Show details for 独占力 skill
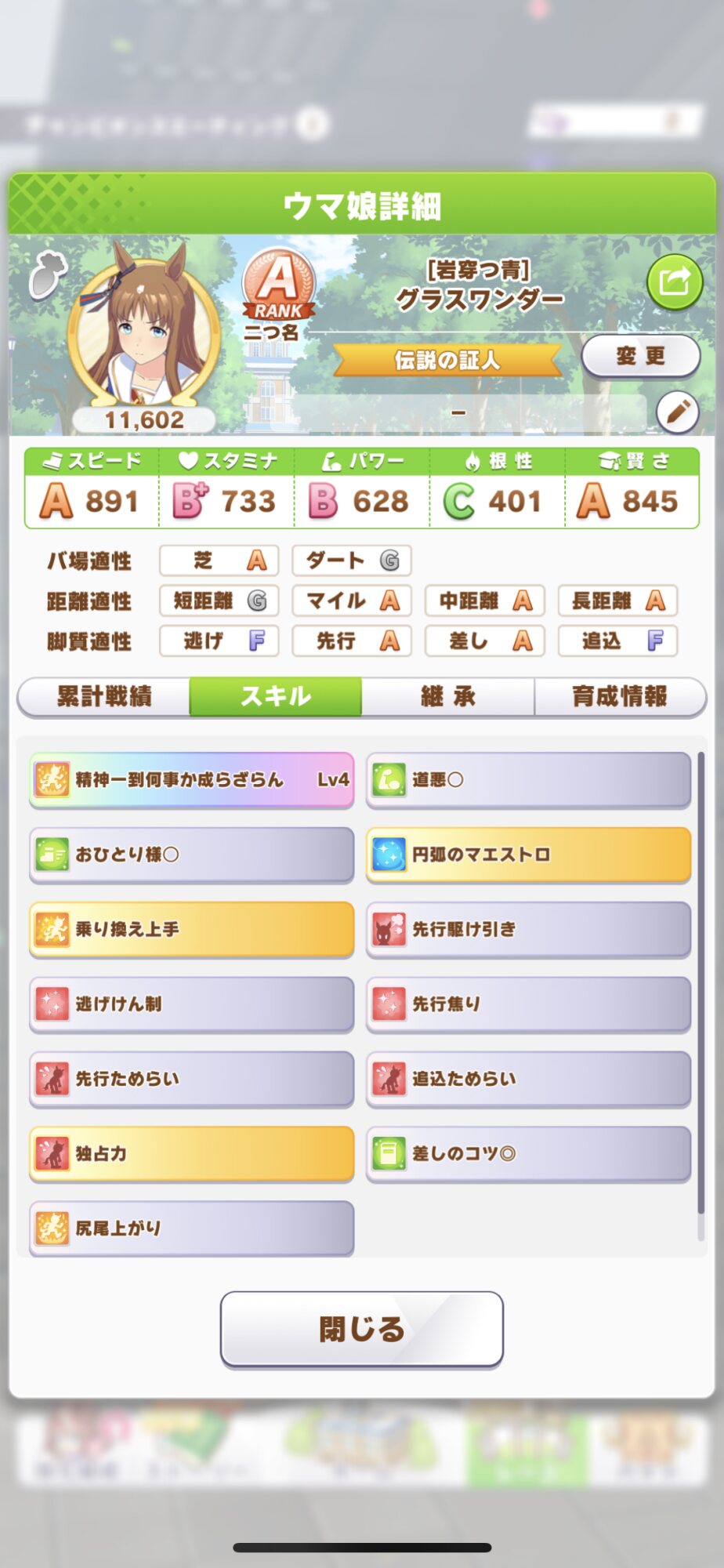This screenshot has width=724, height=1568. click(192, 1153)
